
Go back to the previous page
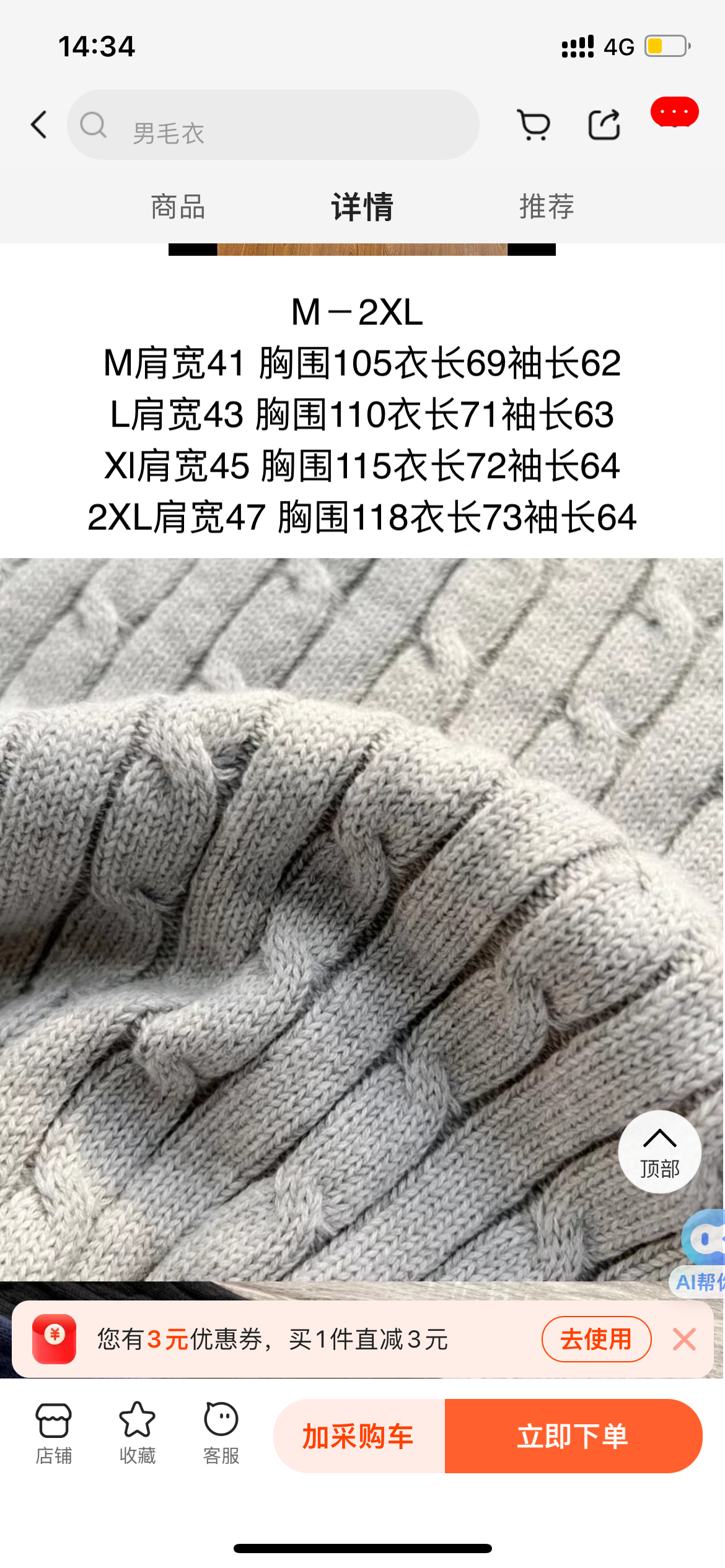click(x=39, y=125)
